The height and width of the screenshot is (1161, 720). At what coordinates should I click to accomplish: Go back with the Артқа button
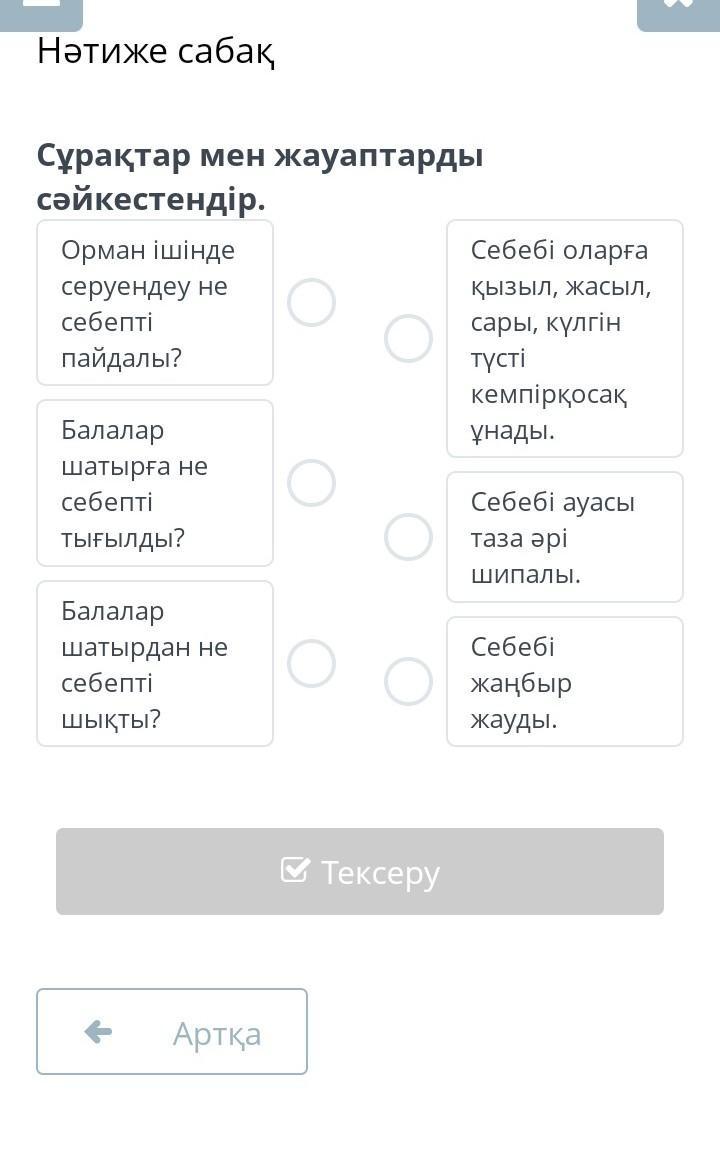(172, 1031)
